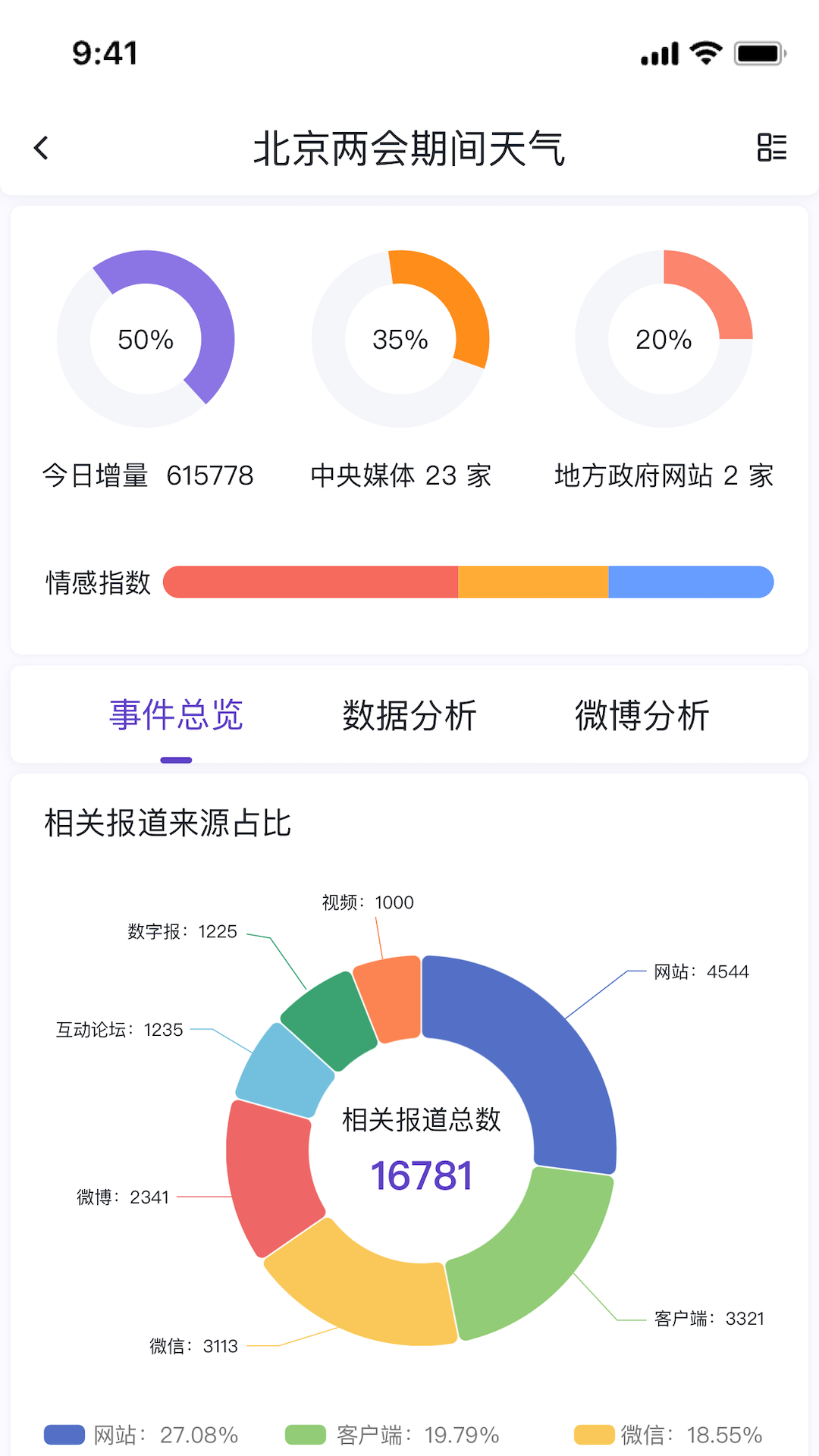Expand the 相关报道来源占比 chart section
The image size is (819, 1456).
[168, 821]
